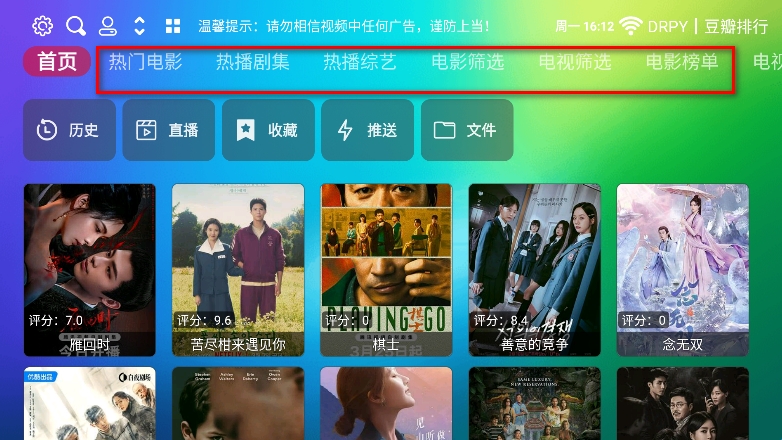Tap the up-down arrows icon

(x=139, y=26)
